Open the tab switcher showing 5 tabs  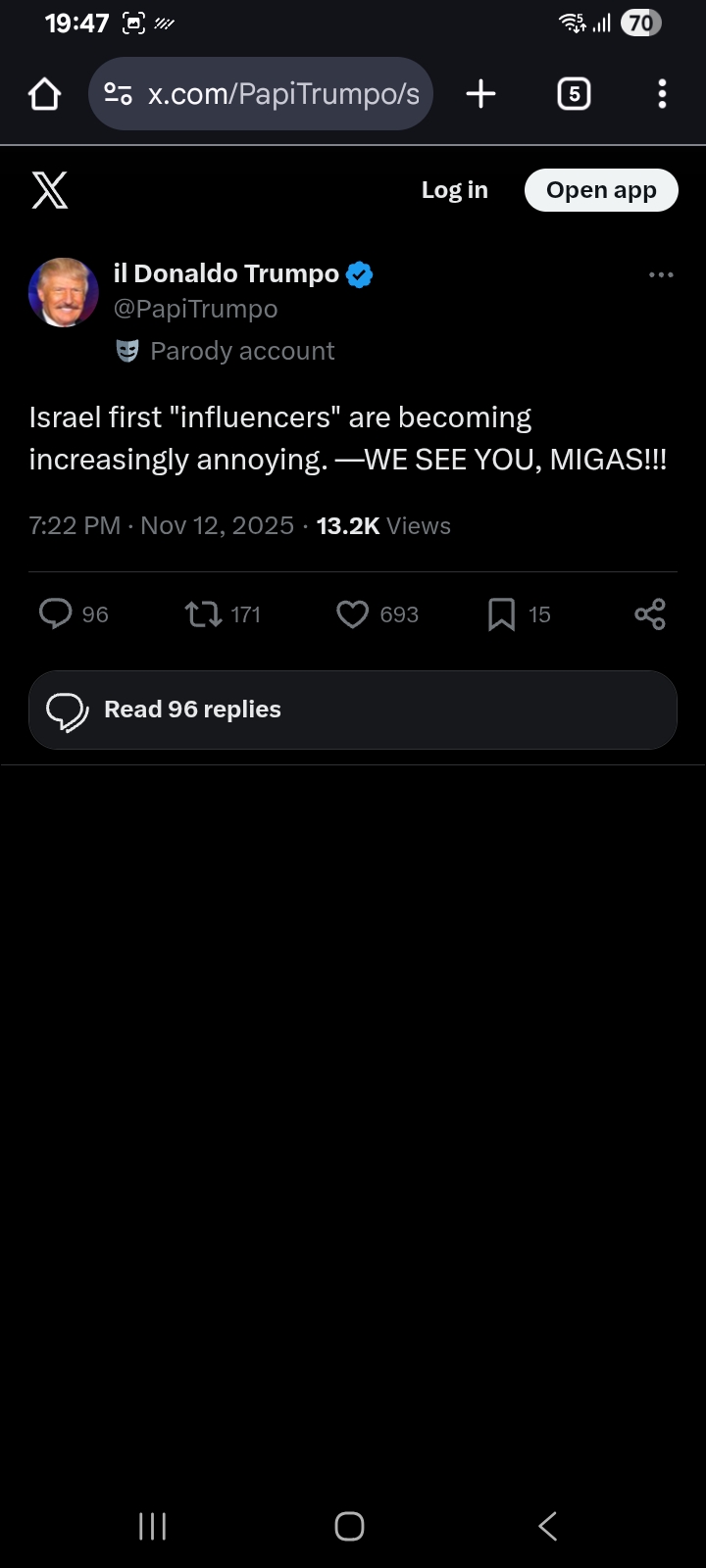tap(574, 94)
